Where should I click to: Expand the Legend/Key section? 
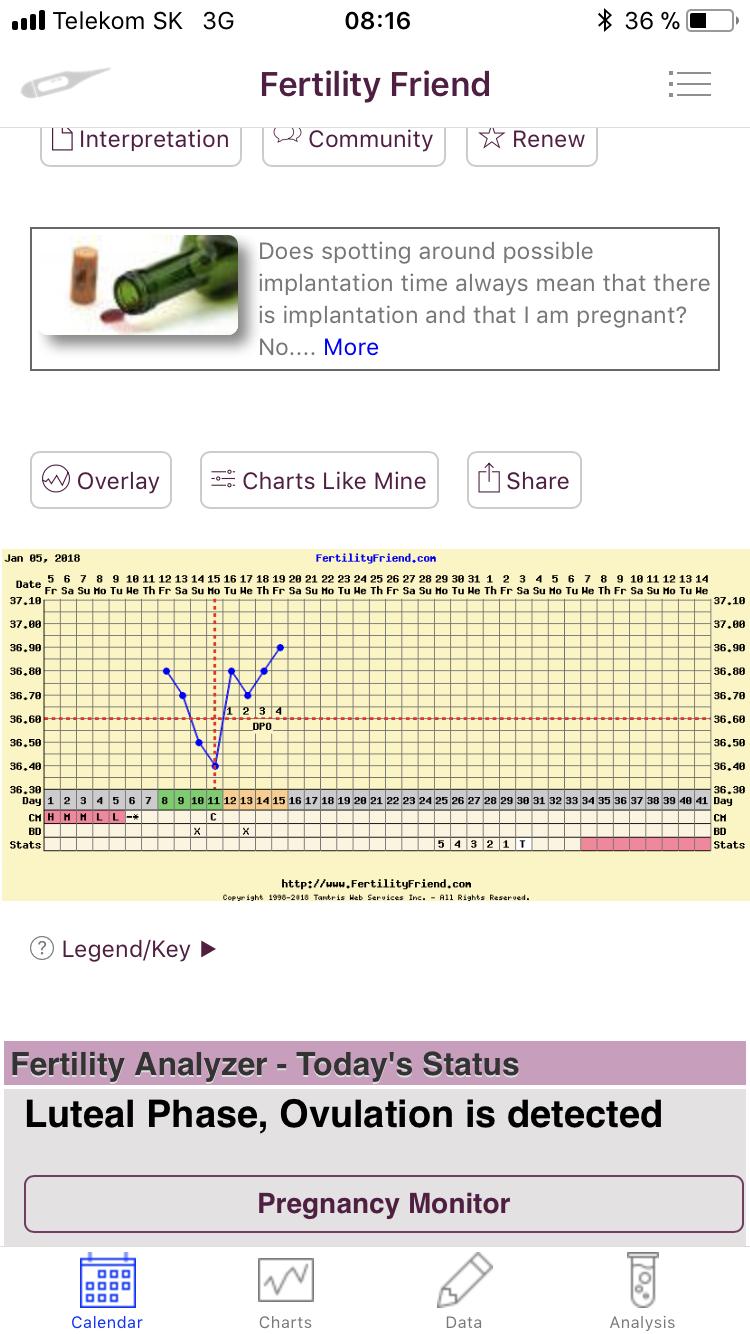point(124,949)
